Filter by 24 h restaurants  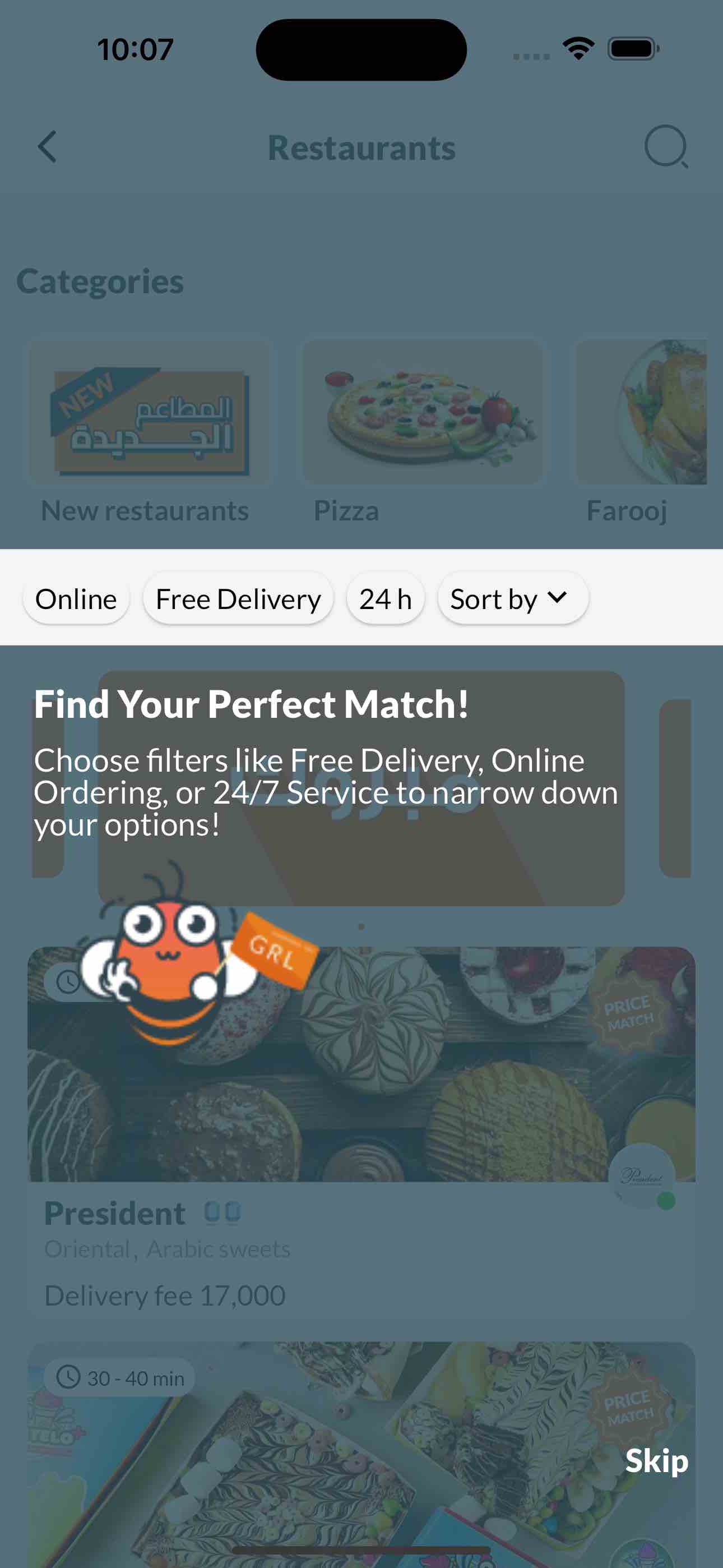[385, 599]
